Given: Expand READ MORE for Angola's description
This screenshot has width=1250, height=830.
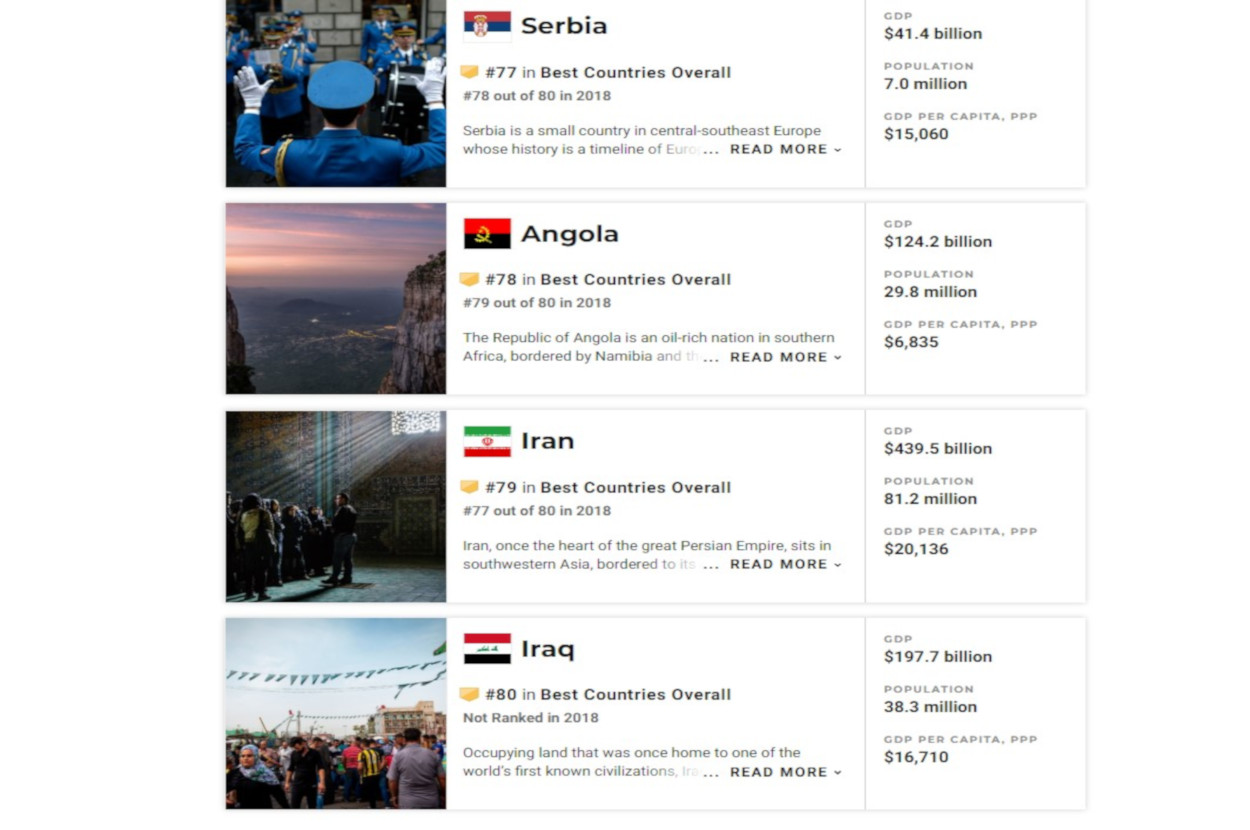Looking at the screenshot, I should coord(785,357).
